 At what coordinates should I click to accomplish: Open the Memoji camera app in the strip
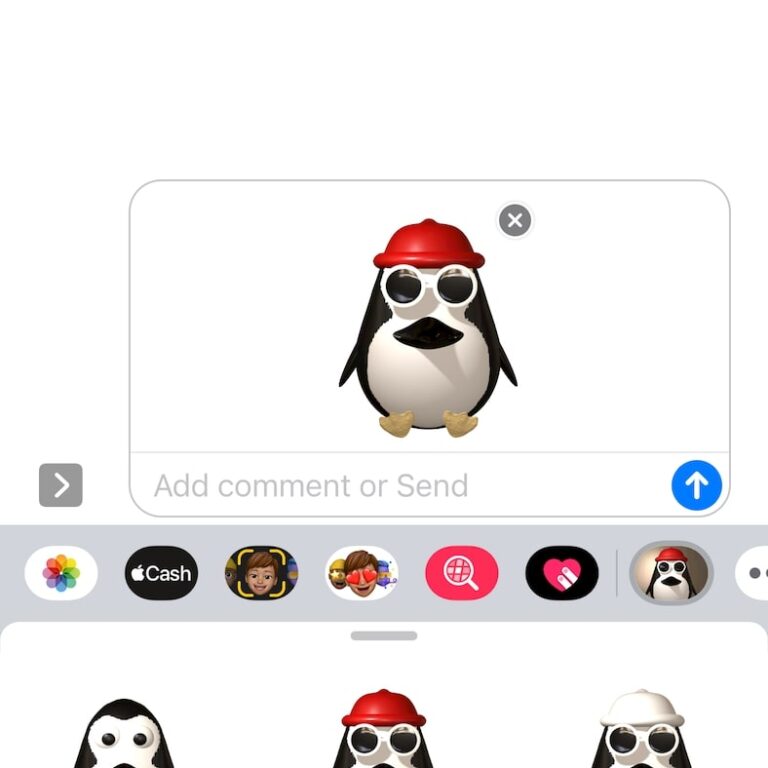coord(261,573)
